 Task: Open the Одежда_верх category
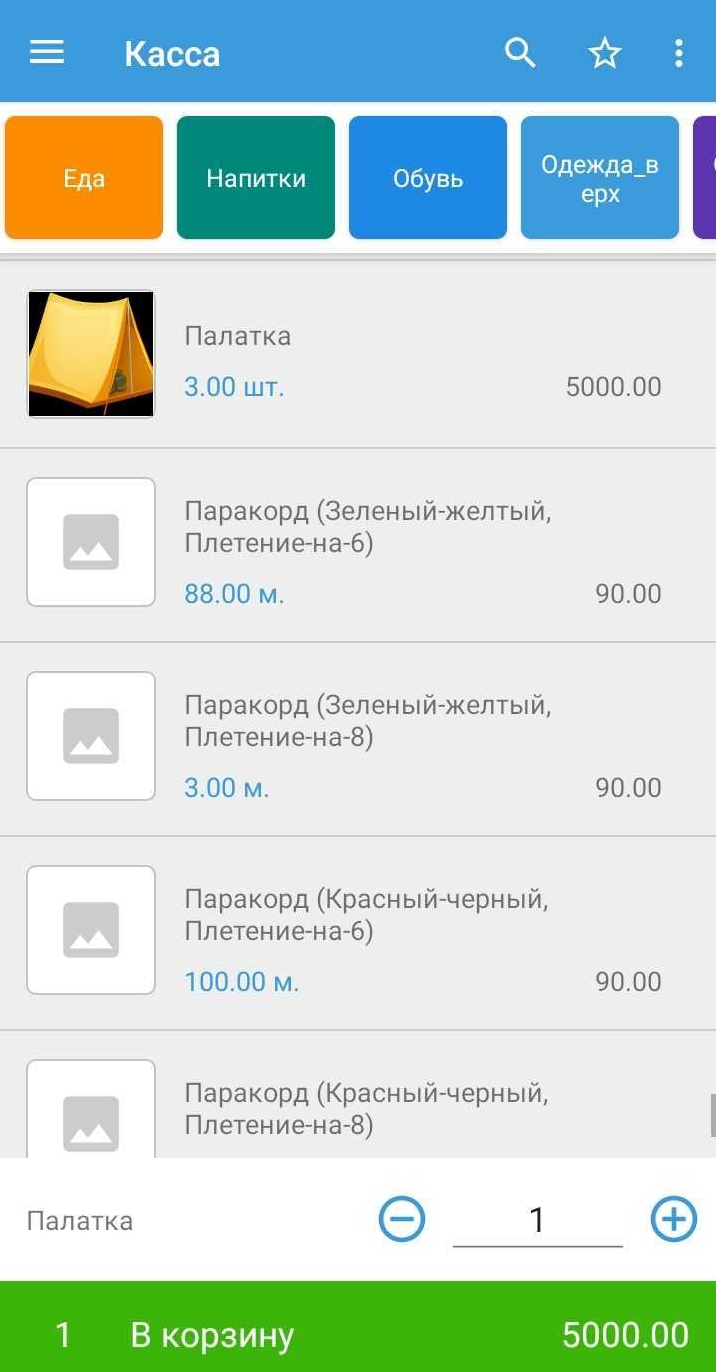[x=600, y=178]
